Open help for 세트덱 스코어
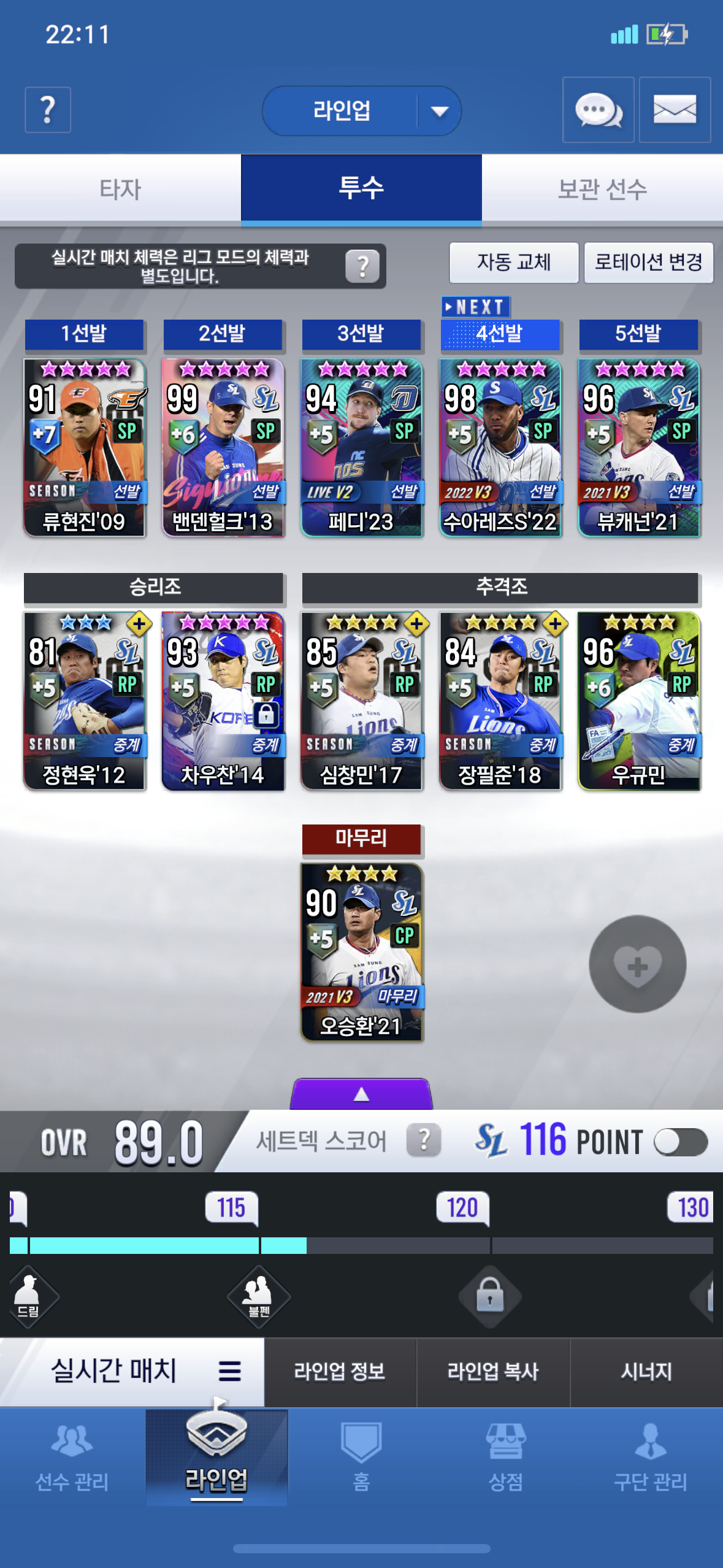Viewport: 723px width, 1568px height. [x=424, y=1140]
